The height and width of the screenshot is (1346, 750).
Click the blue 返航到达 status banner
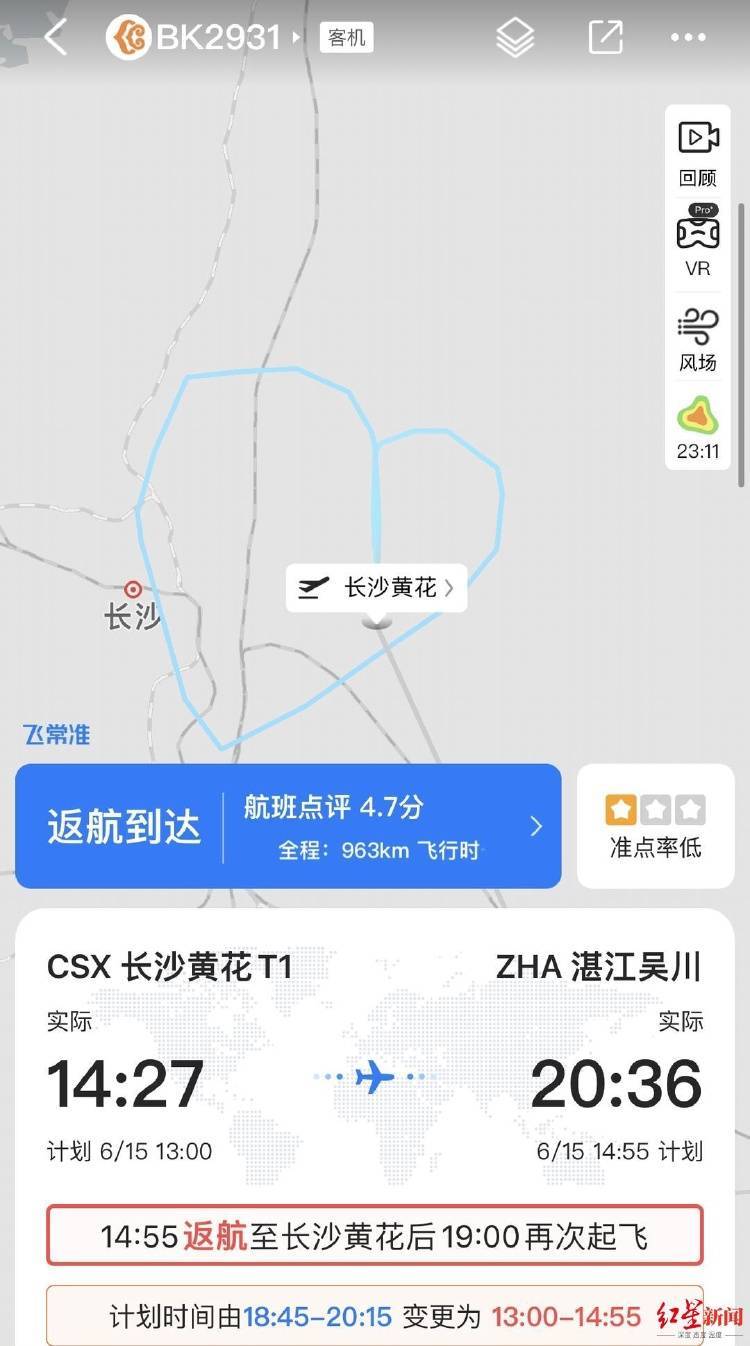120,826
